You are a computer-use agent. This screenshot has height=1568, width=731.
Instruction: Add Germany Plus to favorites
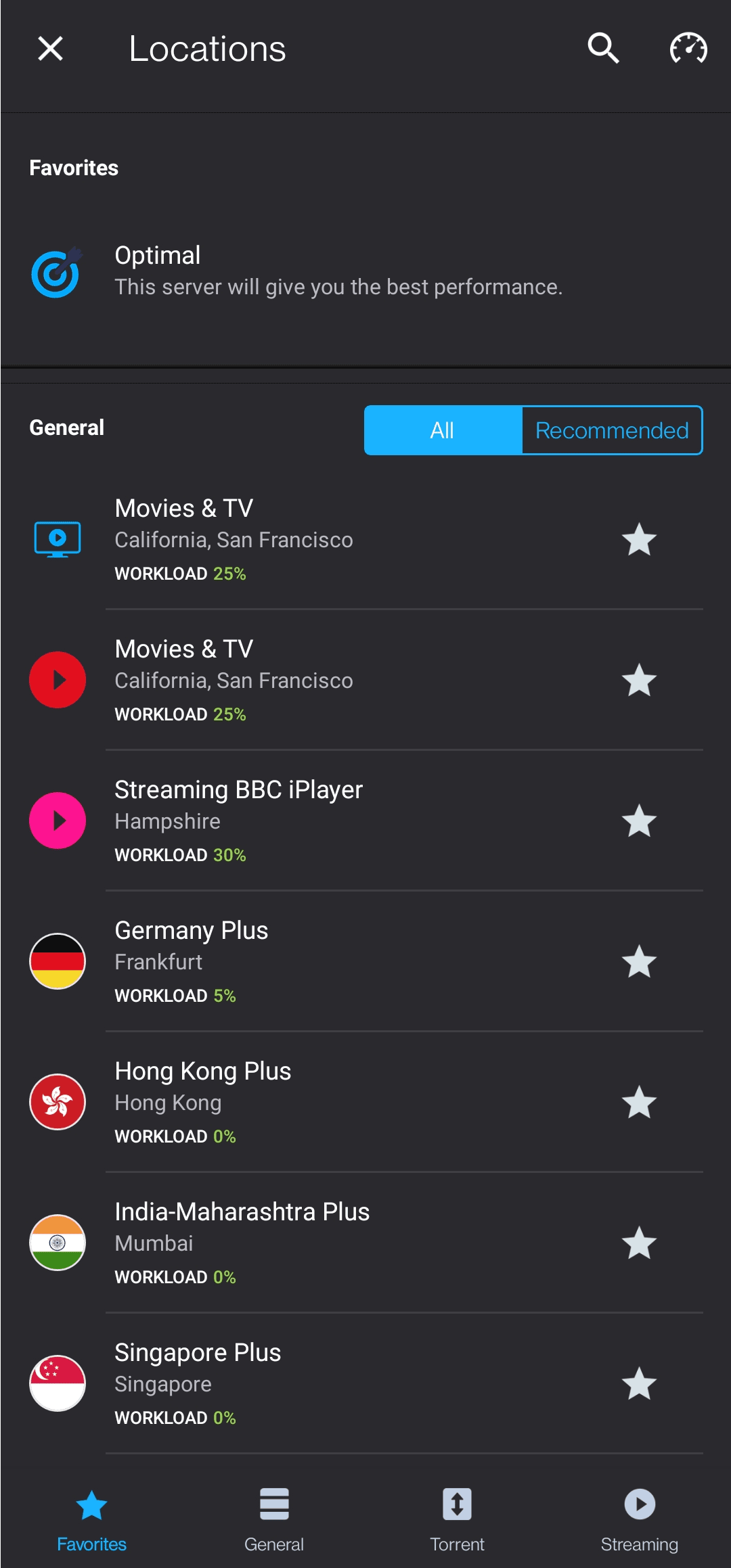pos(639,962)
